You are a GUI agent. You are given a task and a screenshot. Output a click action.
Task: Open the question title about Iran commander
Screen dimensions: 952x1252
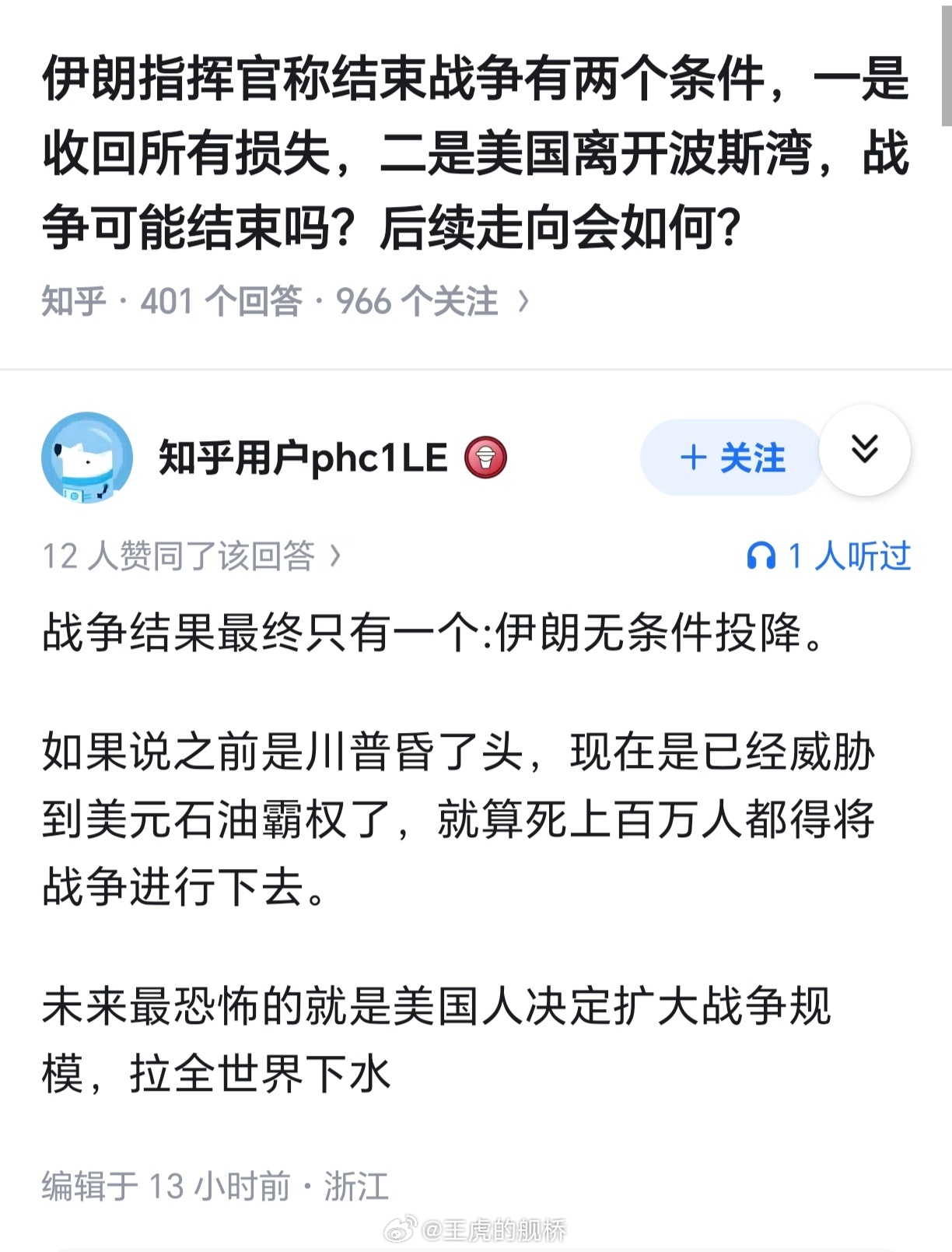[474, 152]
